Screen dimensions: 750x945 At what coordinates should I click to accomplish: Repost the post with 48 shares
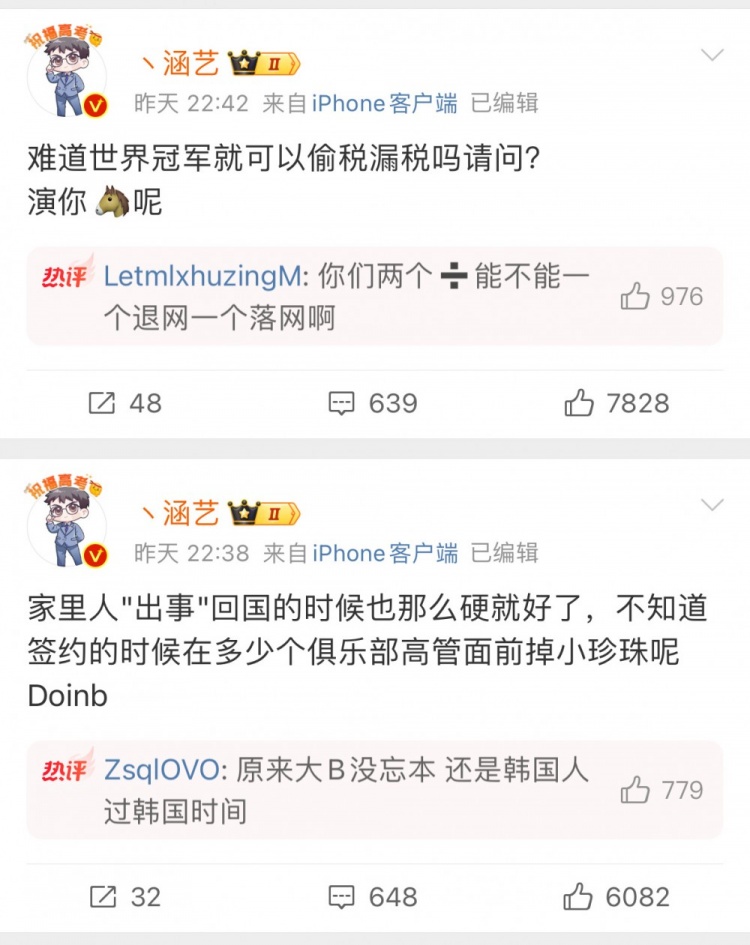click(x=125, y=403)
